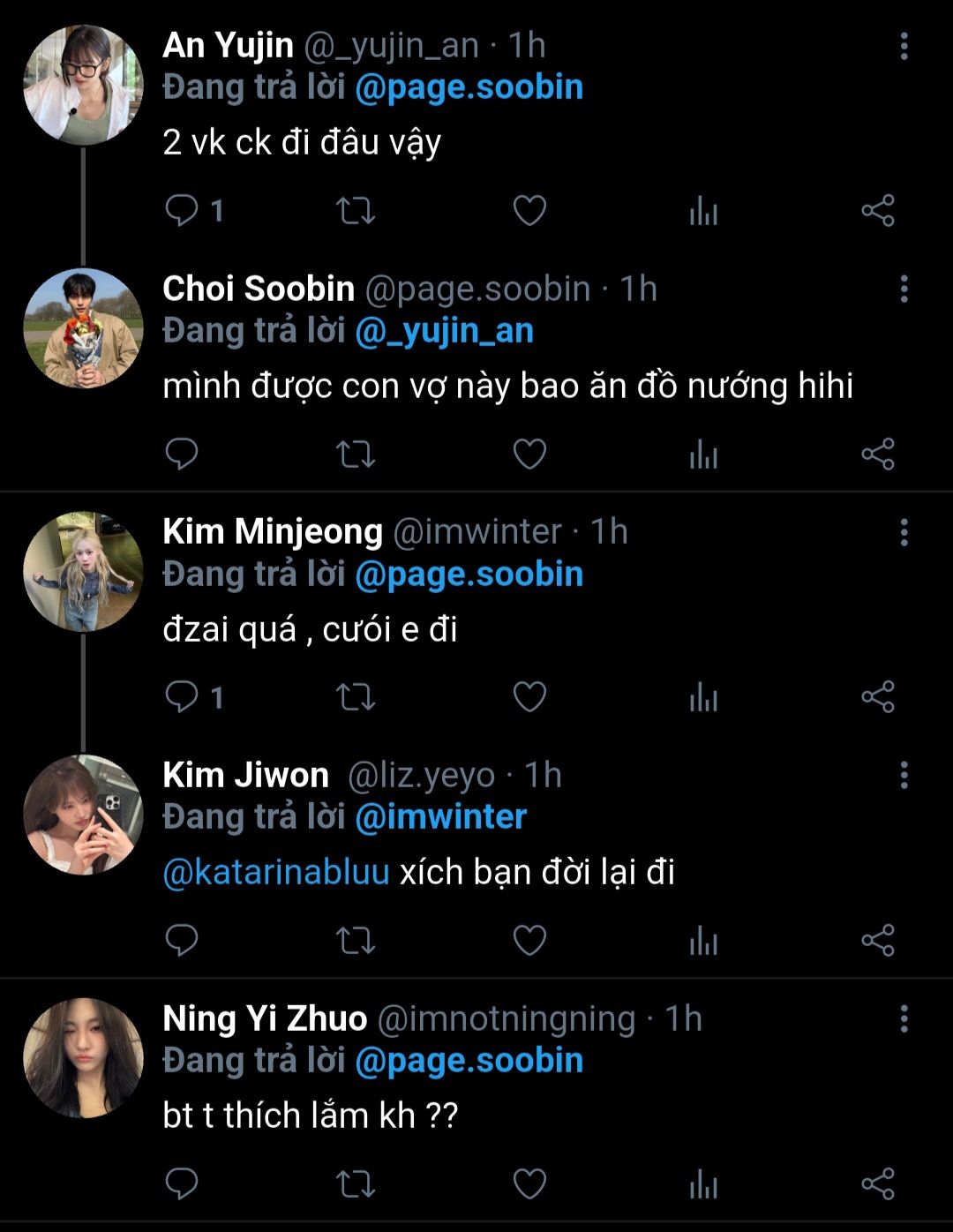Open @page.soobin link in An Yujin's reply
The image size is (953, 1232).
tap(469, 87)
